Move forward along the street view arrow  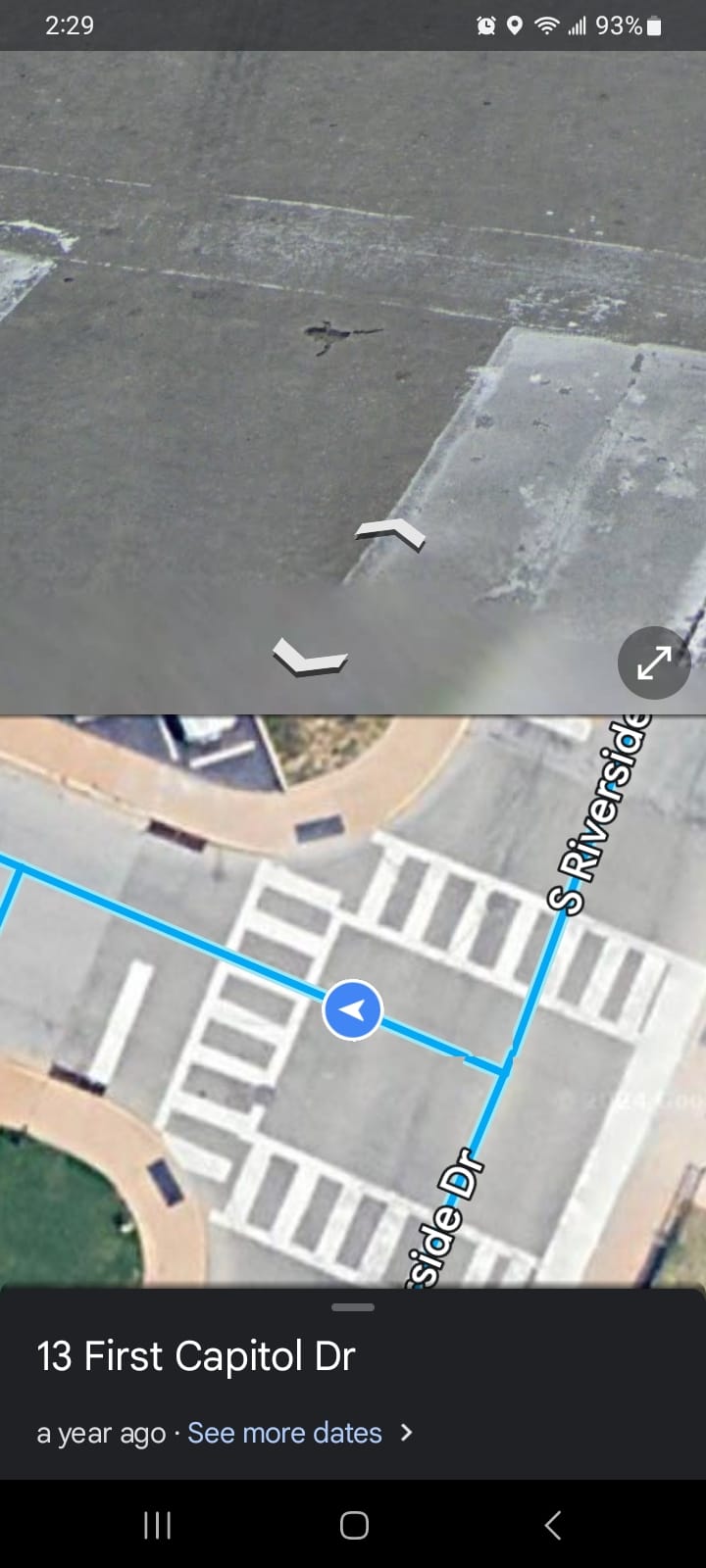pyautogui.click(x=390, y=534)
